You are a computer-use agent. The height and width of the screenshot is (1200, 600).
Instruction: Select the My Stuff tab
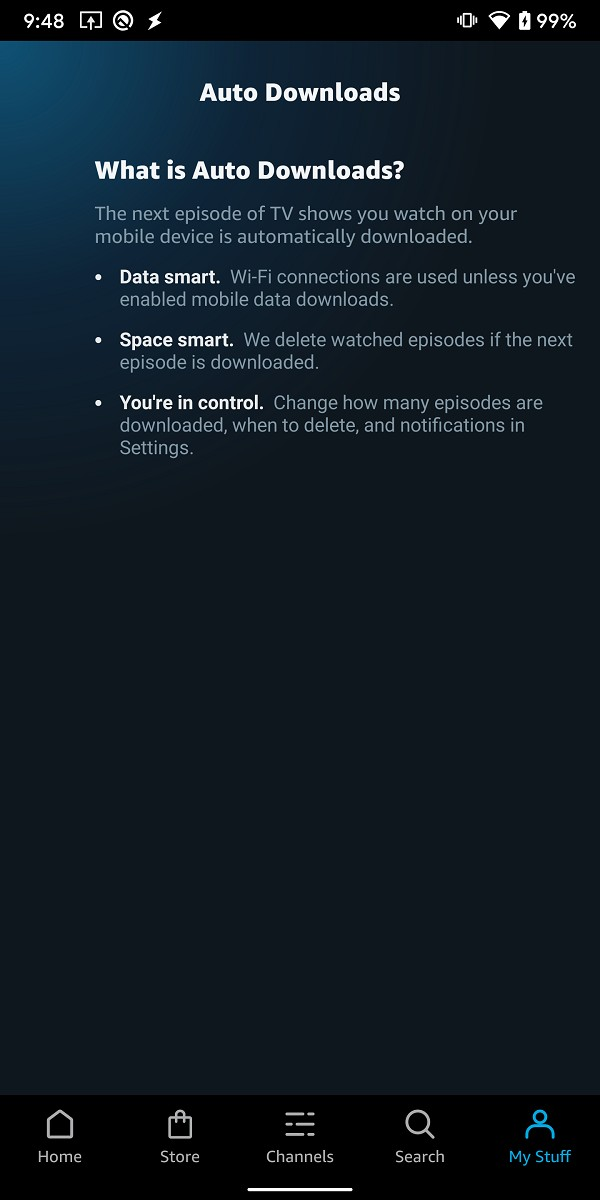click(540, 1137)
